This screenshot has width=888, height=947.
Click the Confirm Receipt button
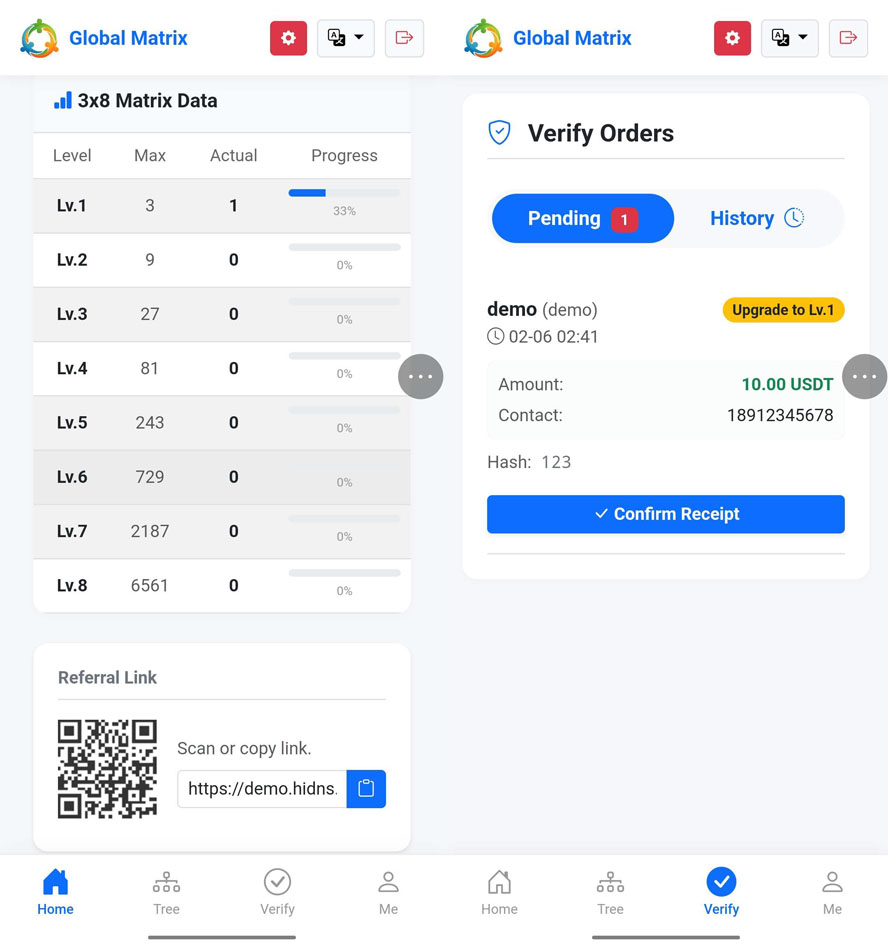(665, 514)
